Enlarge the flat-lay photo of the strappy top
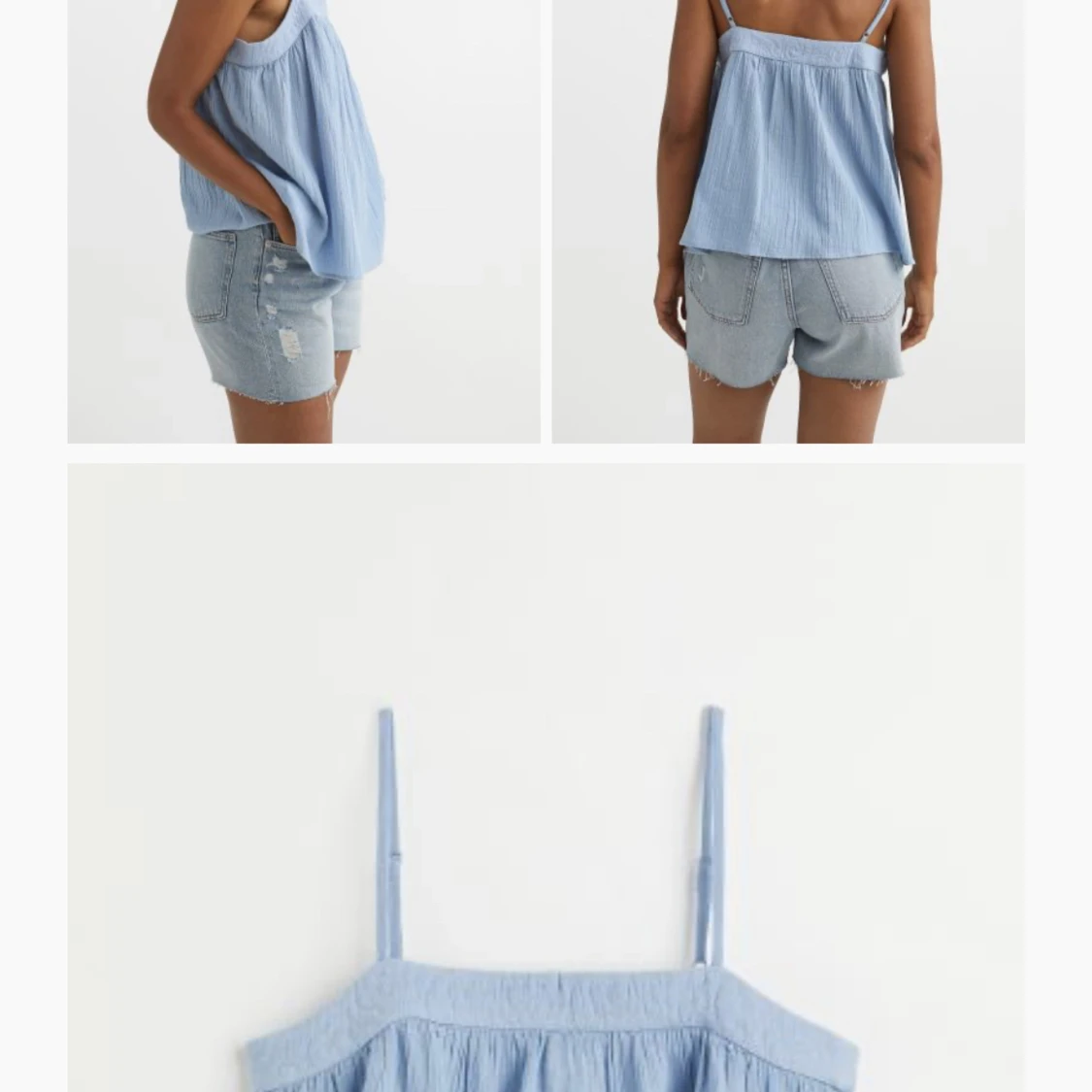 pos(546,778)
